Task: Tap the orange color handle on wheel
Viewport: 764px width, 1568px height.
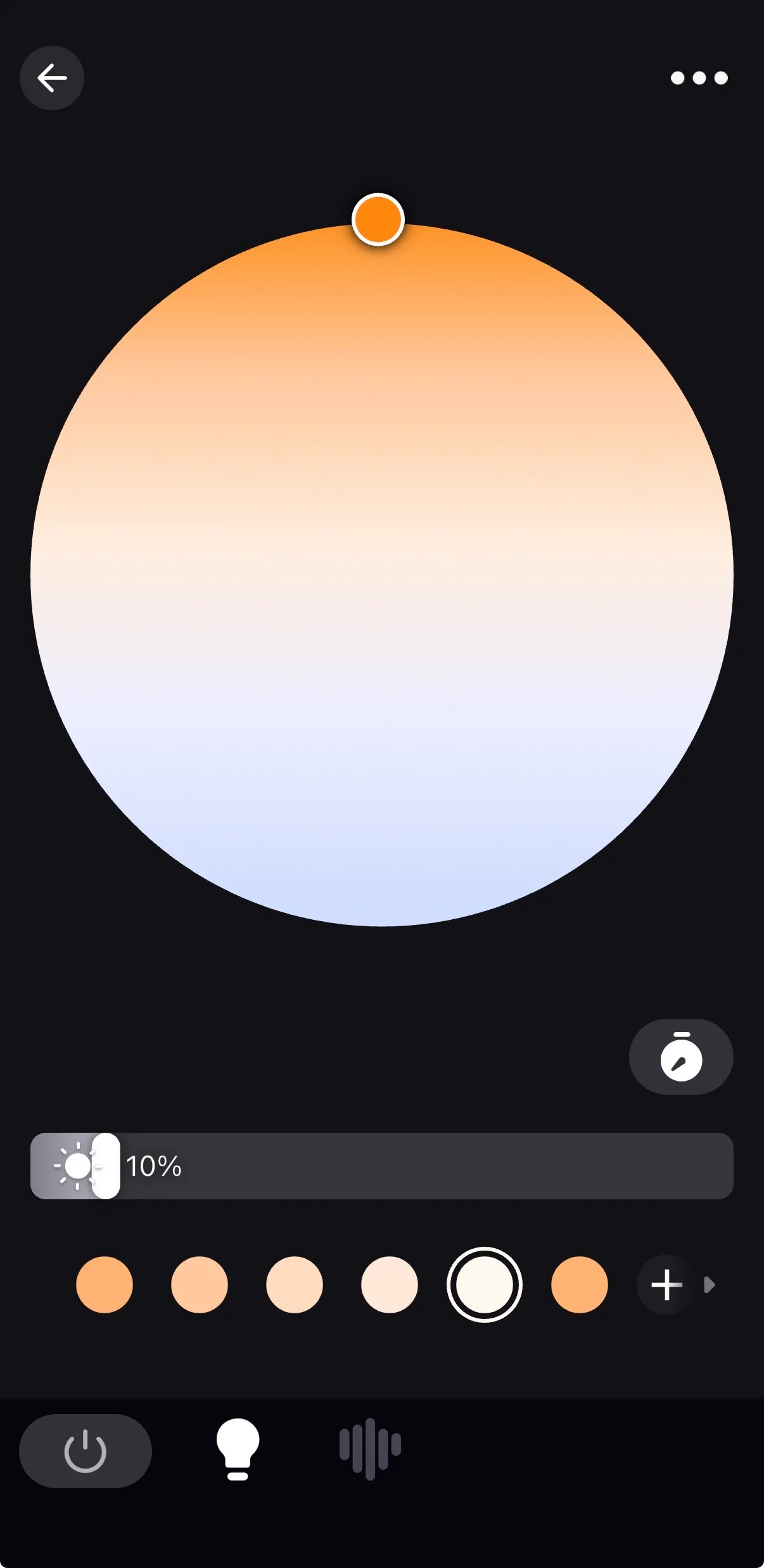Action: 378,219
